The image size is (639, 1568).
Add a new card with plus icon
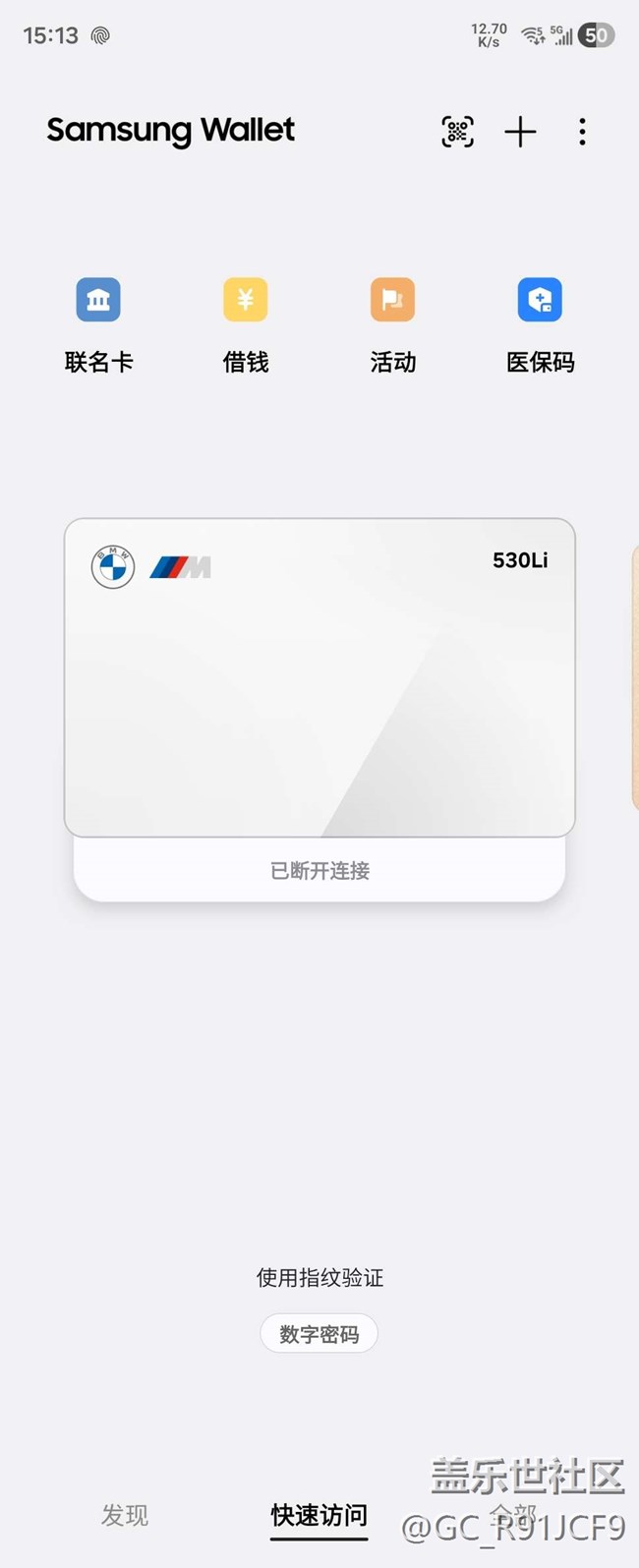coord(520,132)
